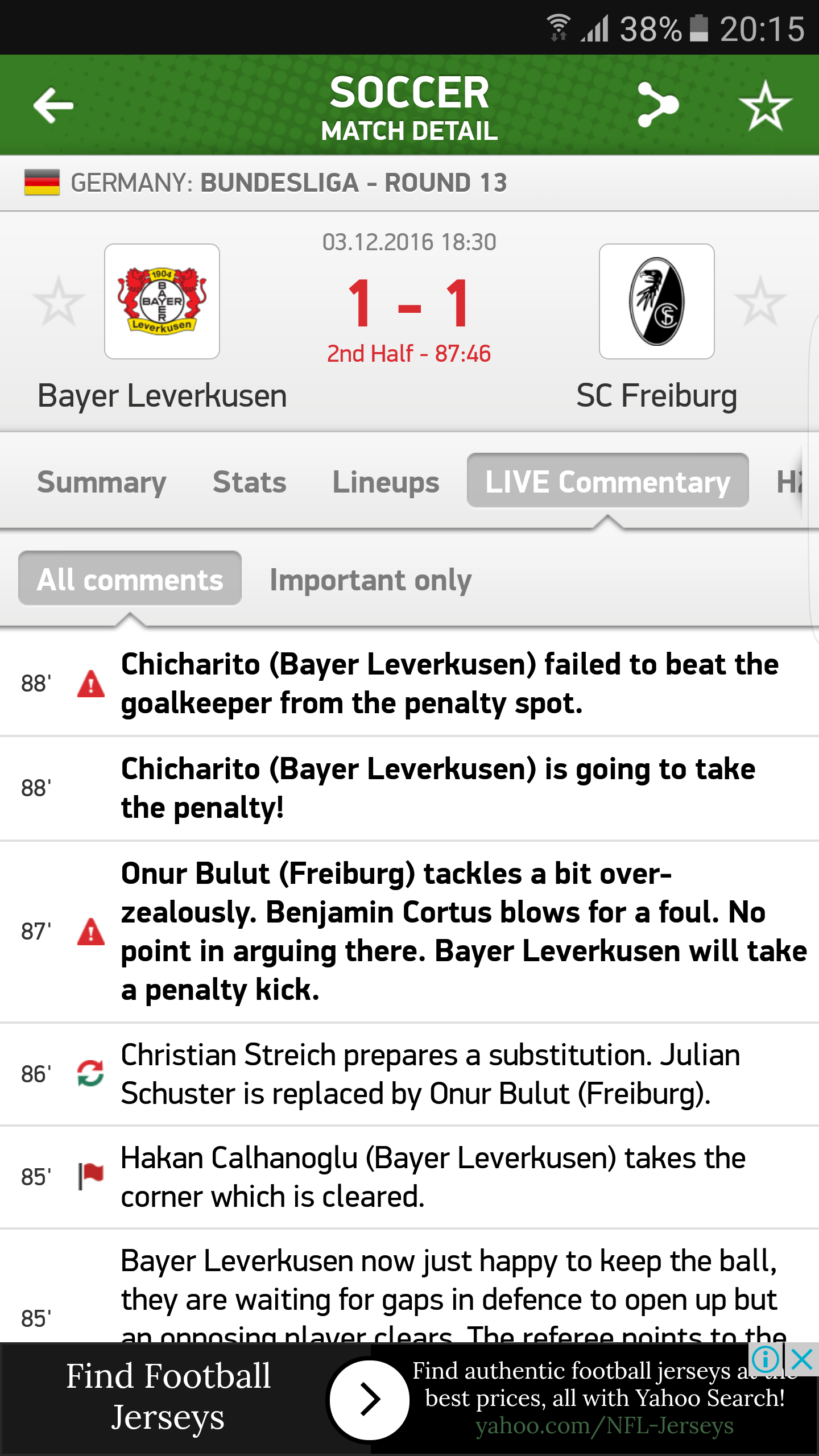Select the All comments filter
This screenshot has width=819, height=1456.
tap(130, 578)
